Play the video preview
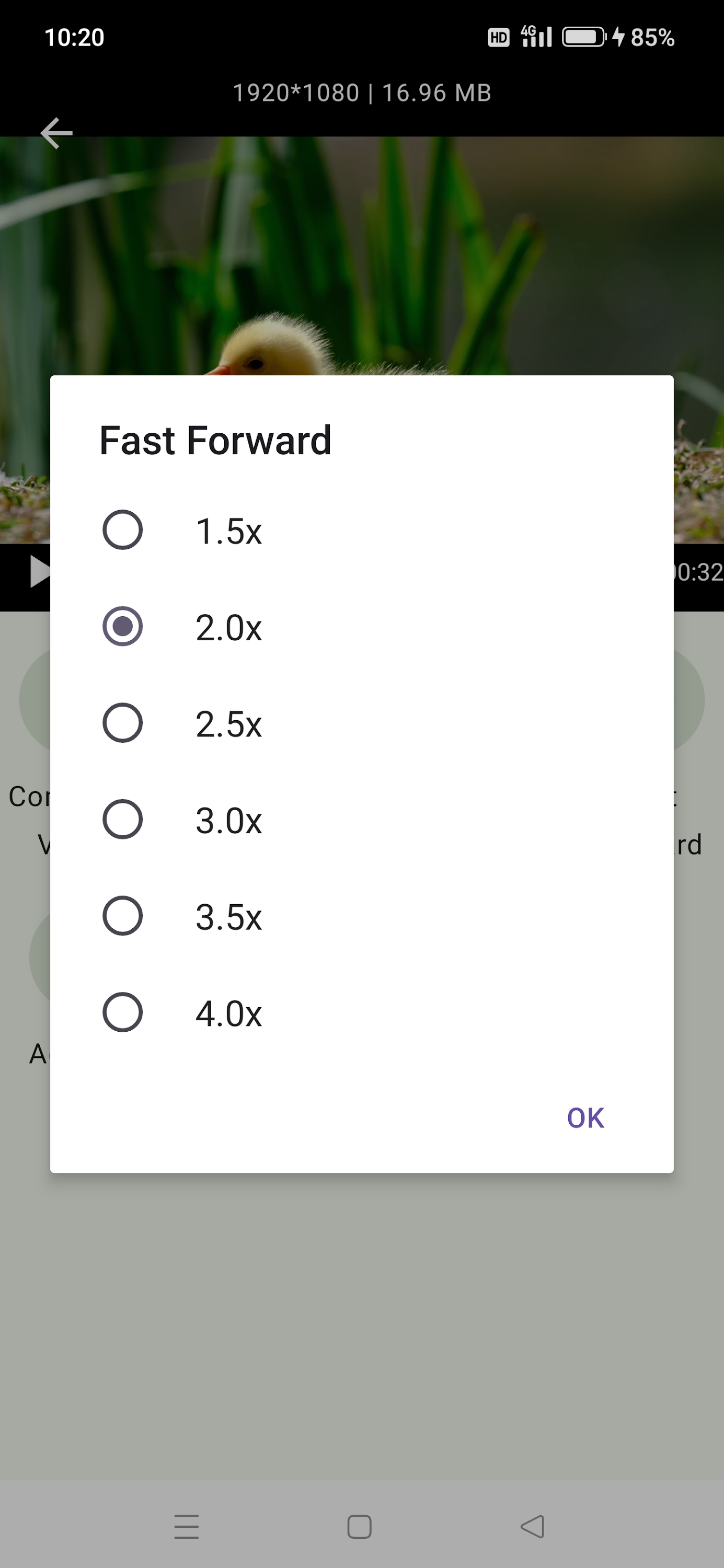Viewport: 724px width, 1568px height. coord(38,572)
